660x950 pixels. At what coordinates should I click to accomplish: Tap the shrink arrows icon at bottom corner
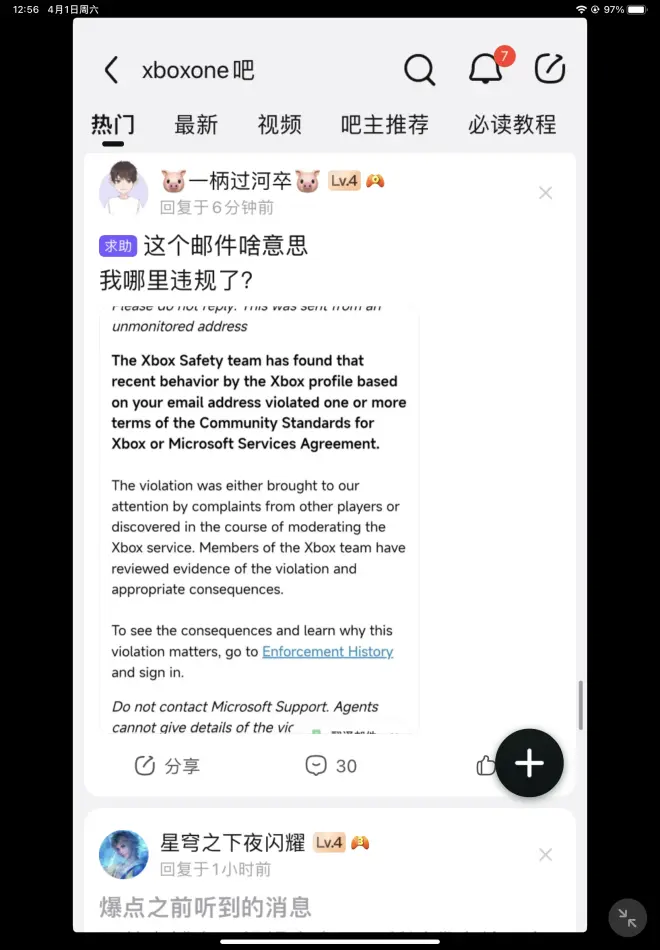(x=627, y=918)
